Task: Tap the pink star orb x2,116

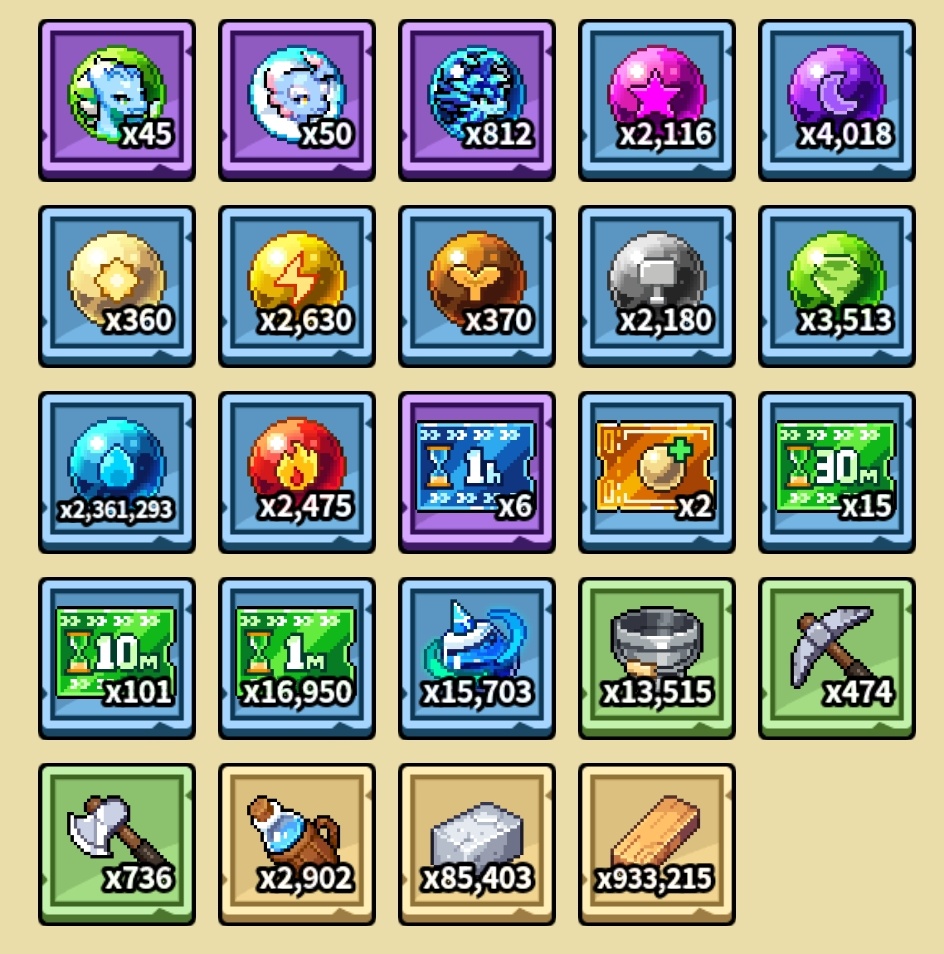Action: tap(657, 100)
